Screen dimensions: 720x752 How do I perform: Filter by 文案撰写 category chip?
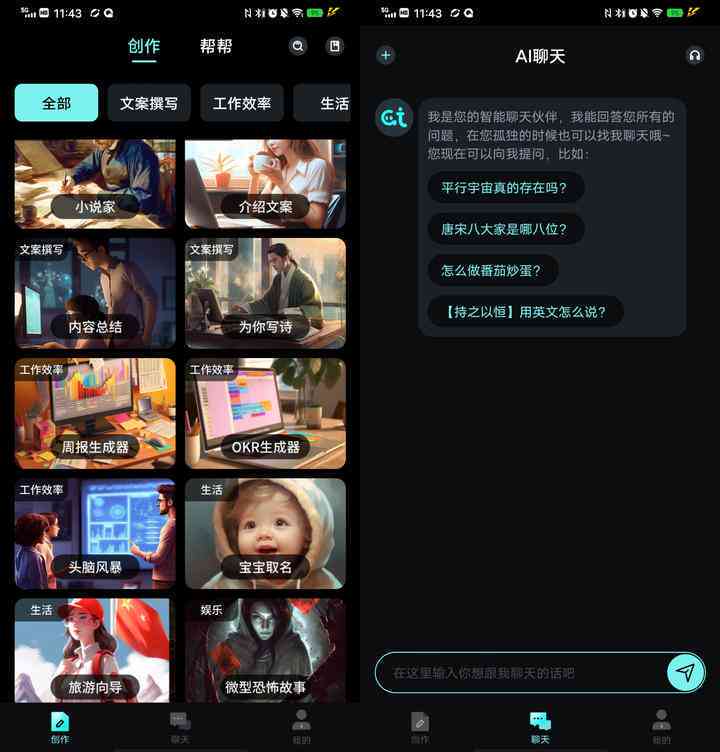pyautogui.click(x=149, y=103)
